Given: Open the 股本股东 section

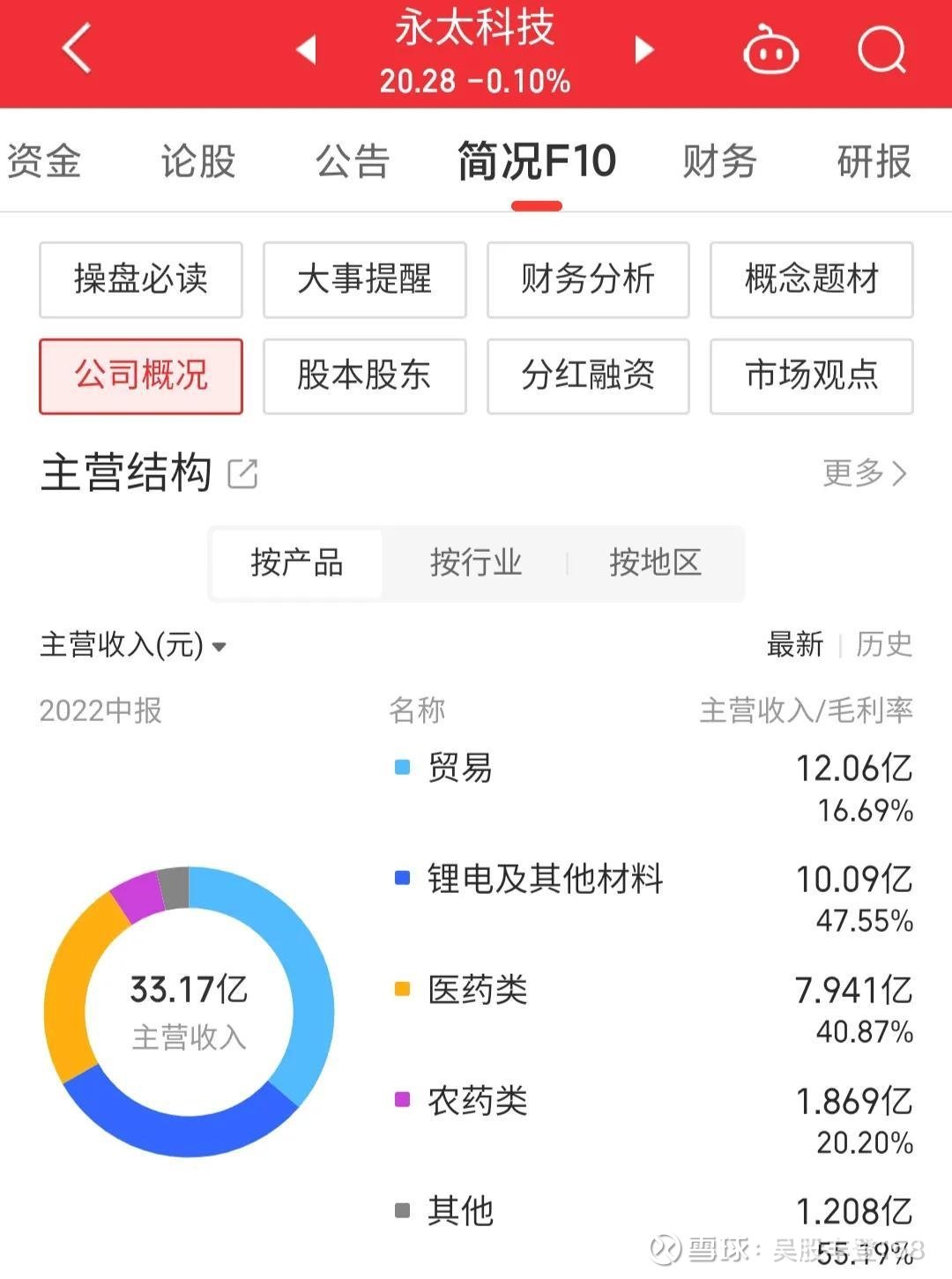Looking at the screenshot, I should (x=364, y=376).
